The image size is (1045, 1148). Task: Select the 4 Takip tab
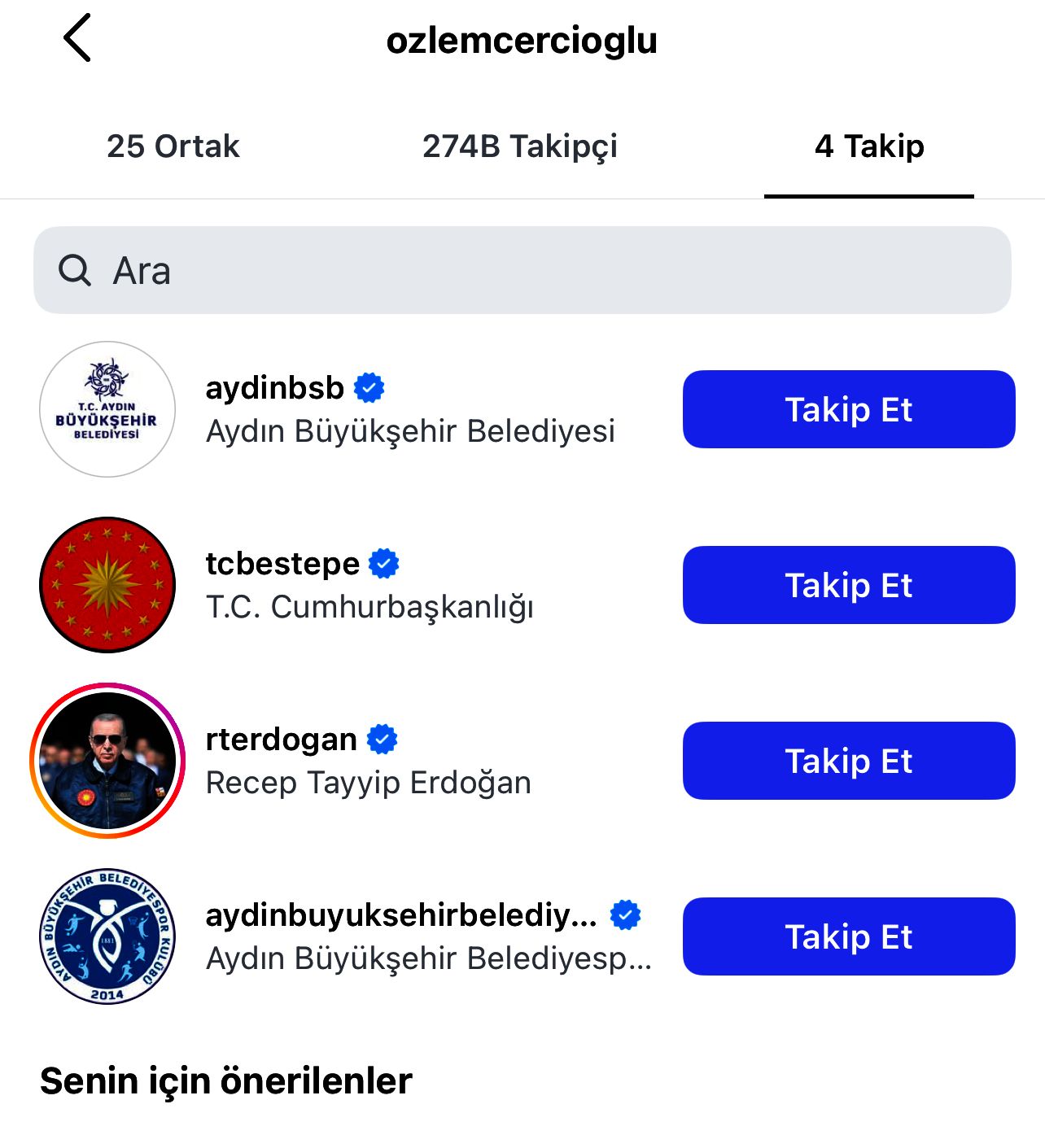(x=869, y=146)
